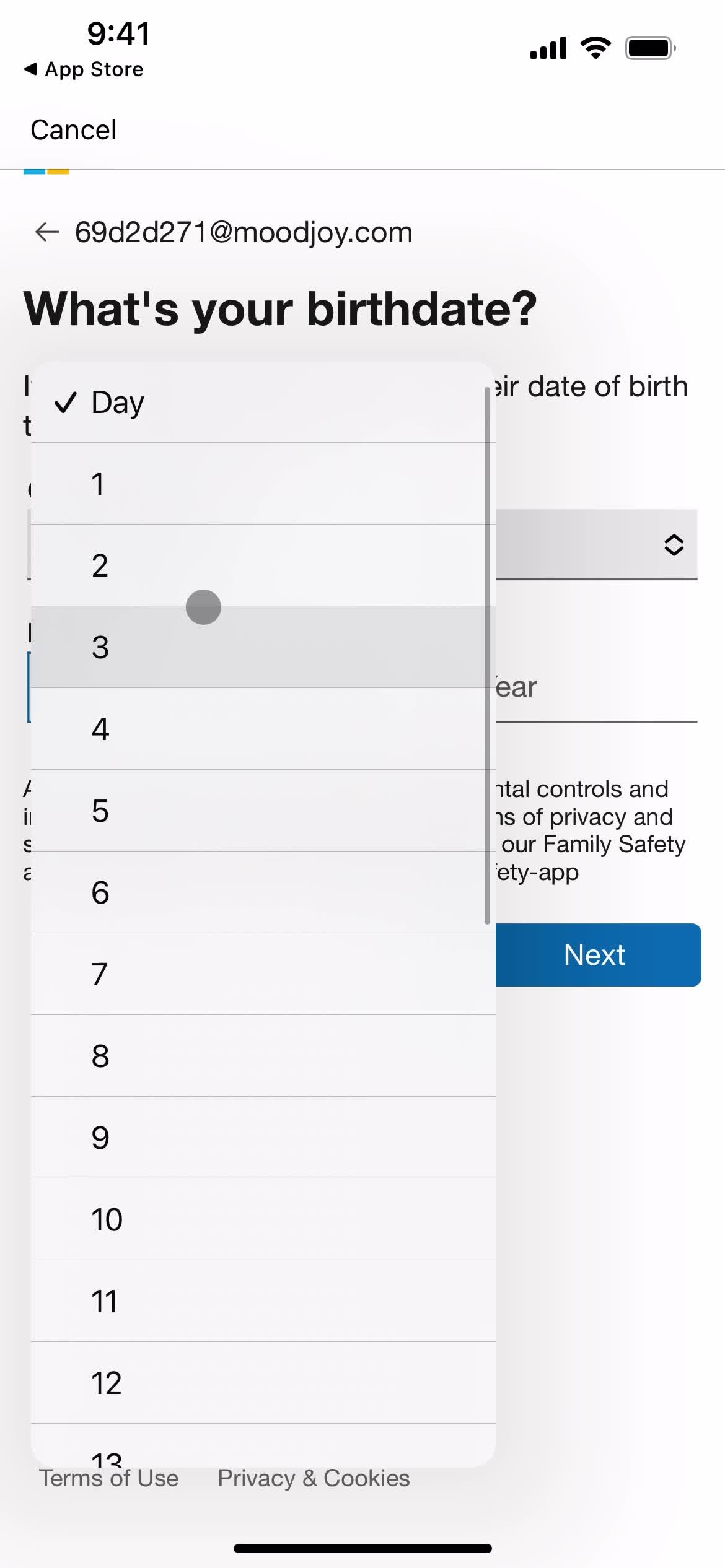Select the Day placeholder option
This screenshot has height=1568, width=725.
(118, 403)
